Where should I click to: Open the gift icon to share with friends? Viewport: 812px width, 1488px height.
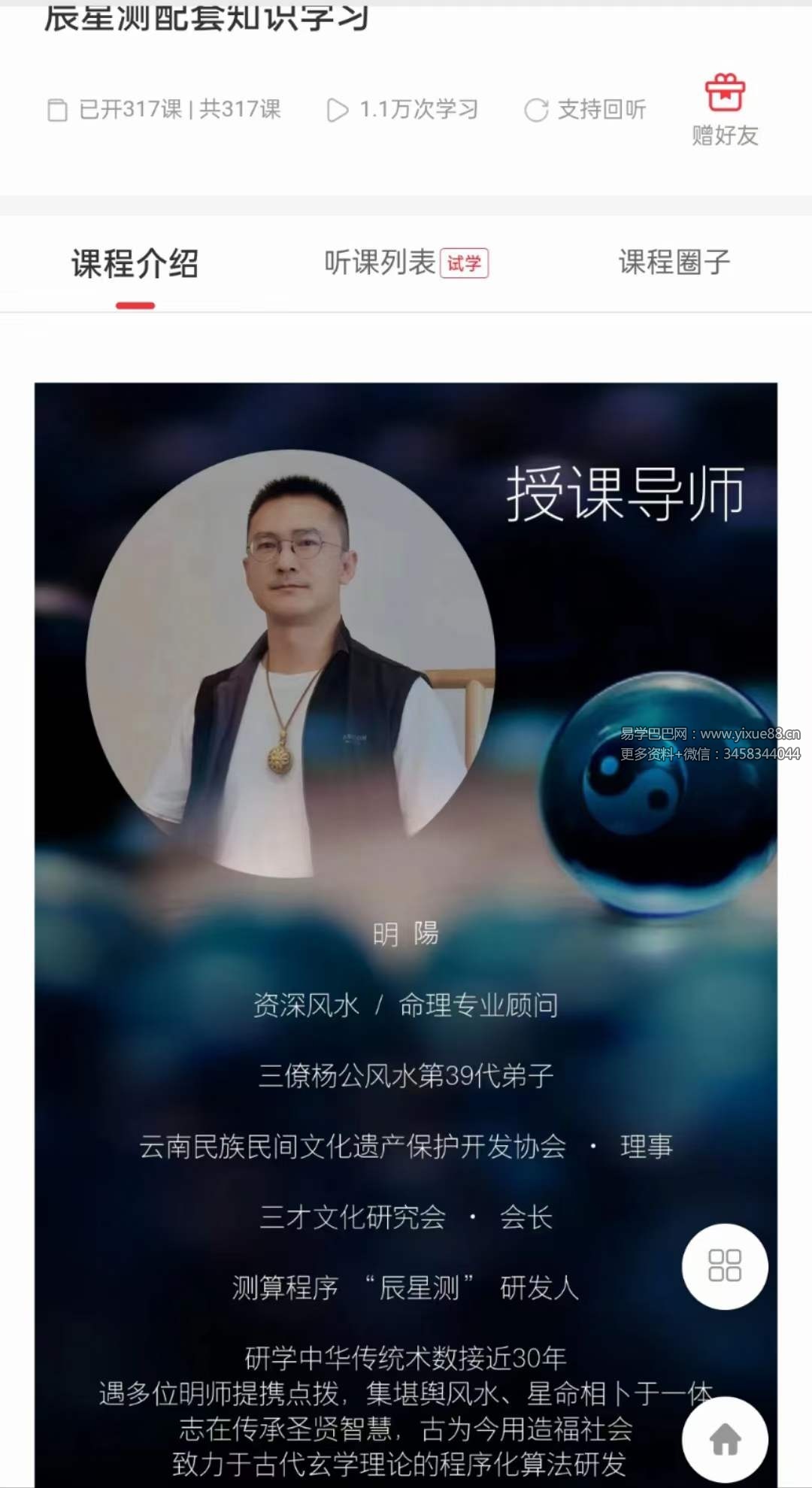pyautogui.click(x=724, y=92)
